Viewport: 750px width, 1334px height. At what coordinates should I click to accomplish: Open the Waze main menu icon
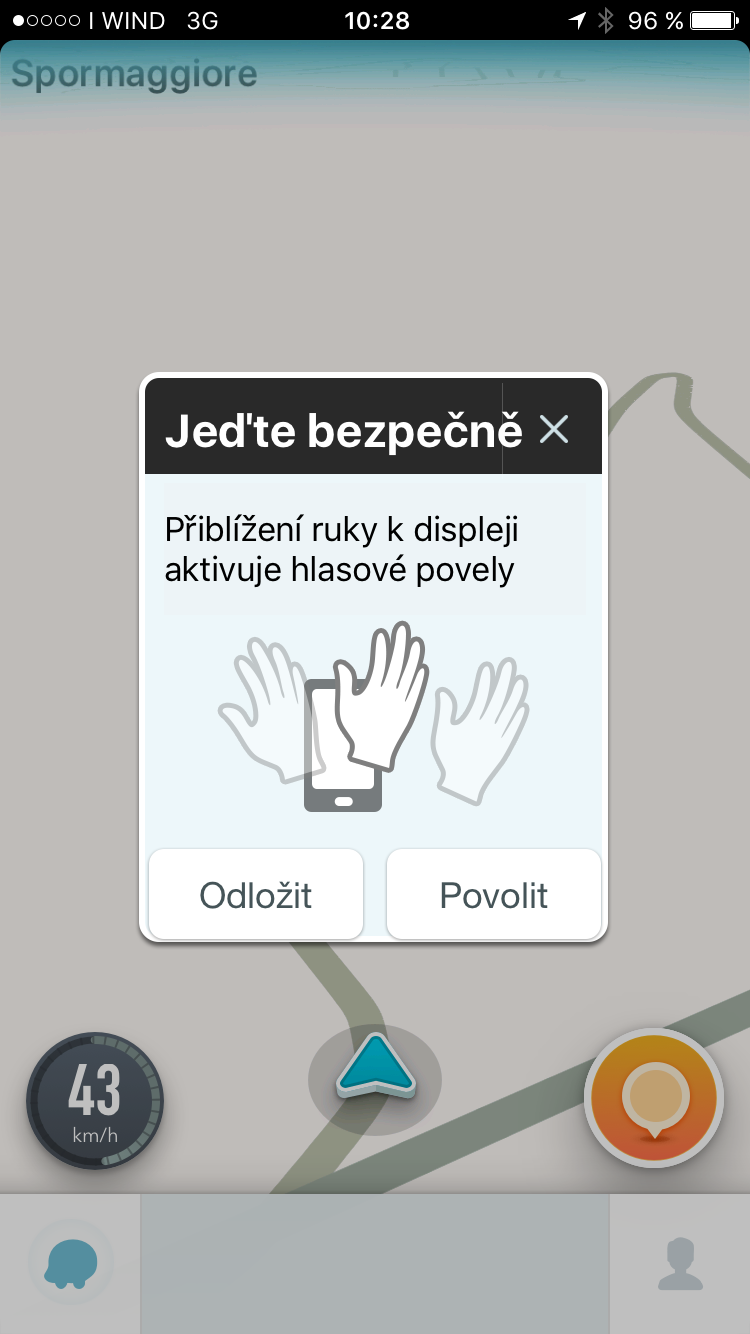coord(71,1264)
